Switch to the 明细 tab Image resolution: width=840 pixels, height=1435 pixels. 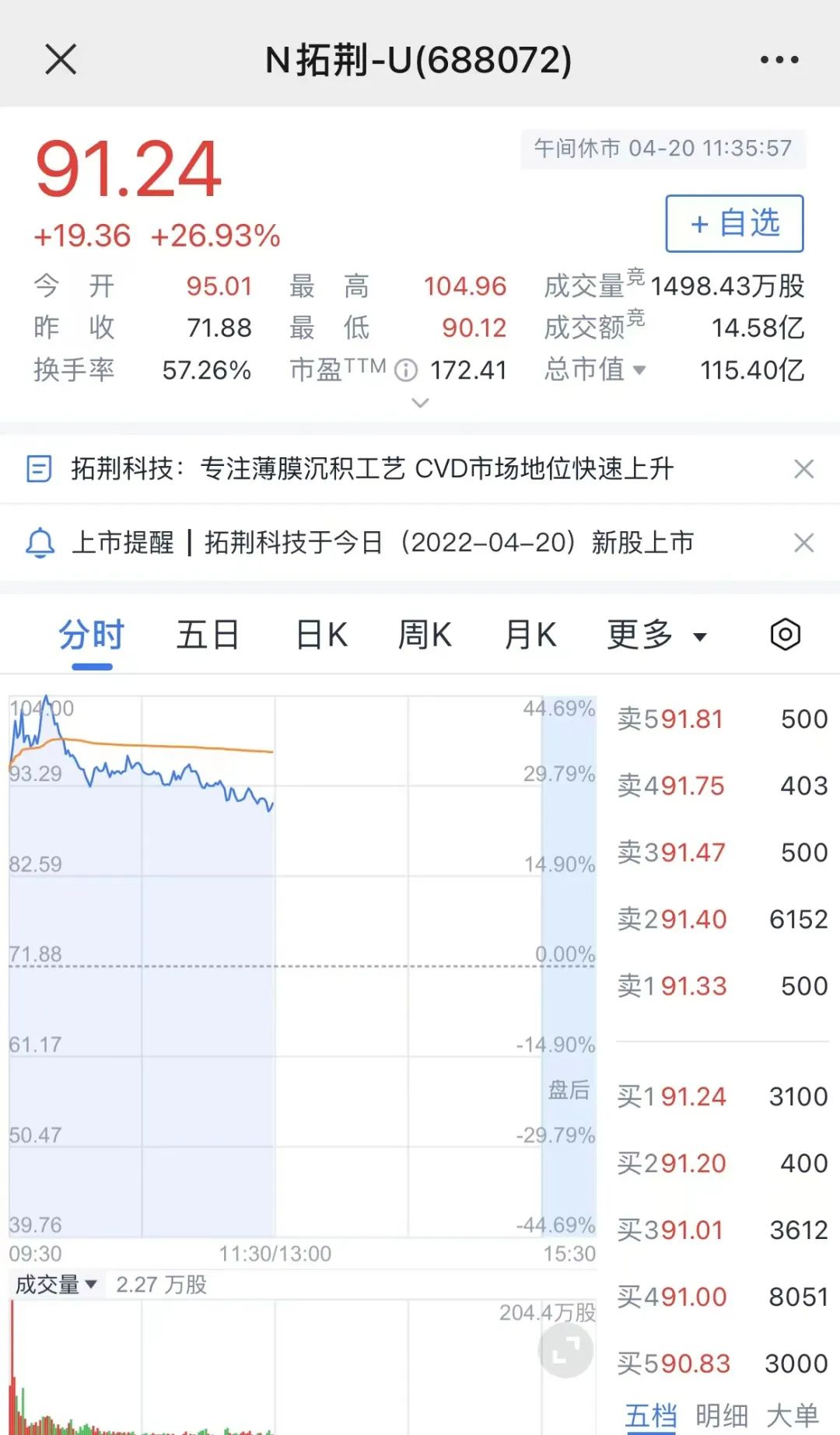pos(722,1416)
